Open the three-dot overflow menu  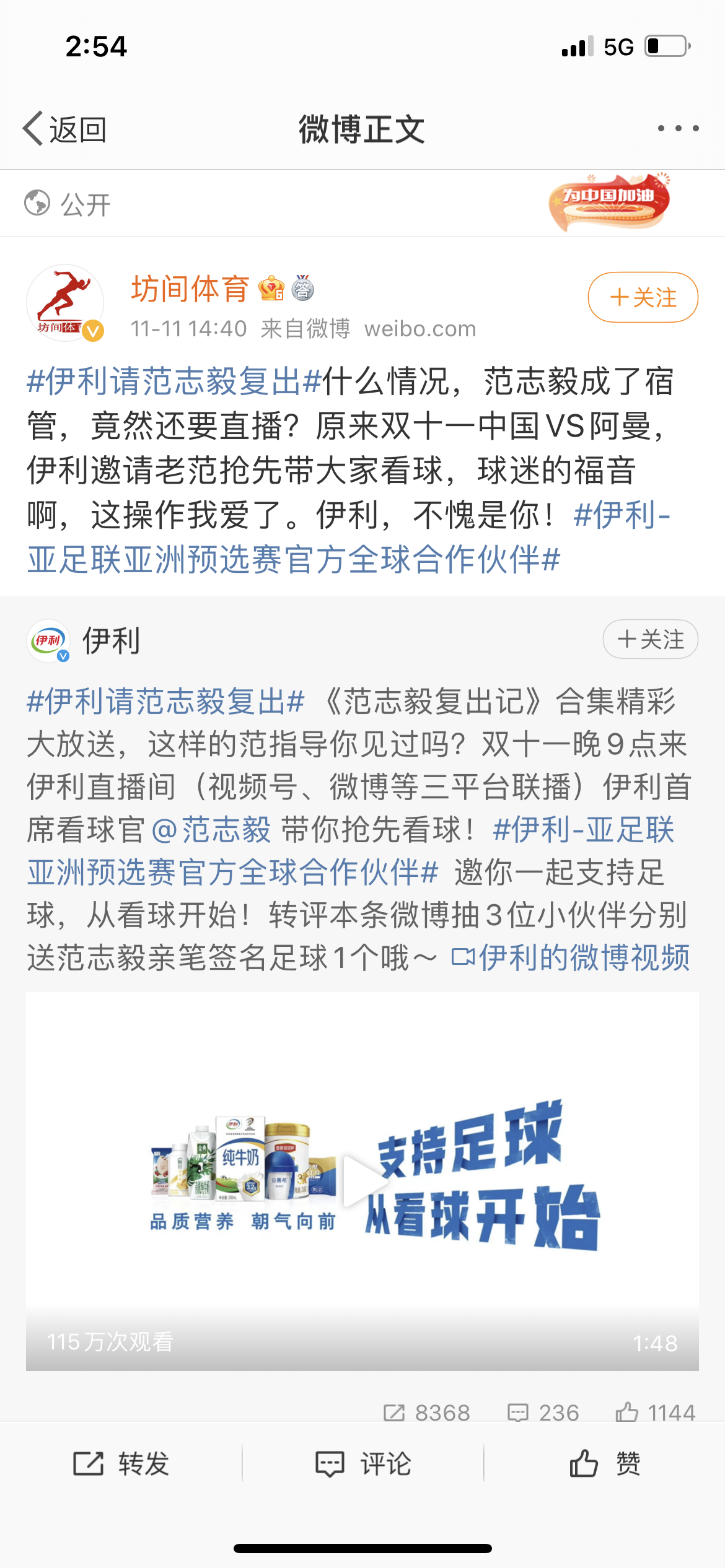[x=678, y=129]
